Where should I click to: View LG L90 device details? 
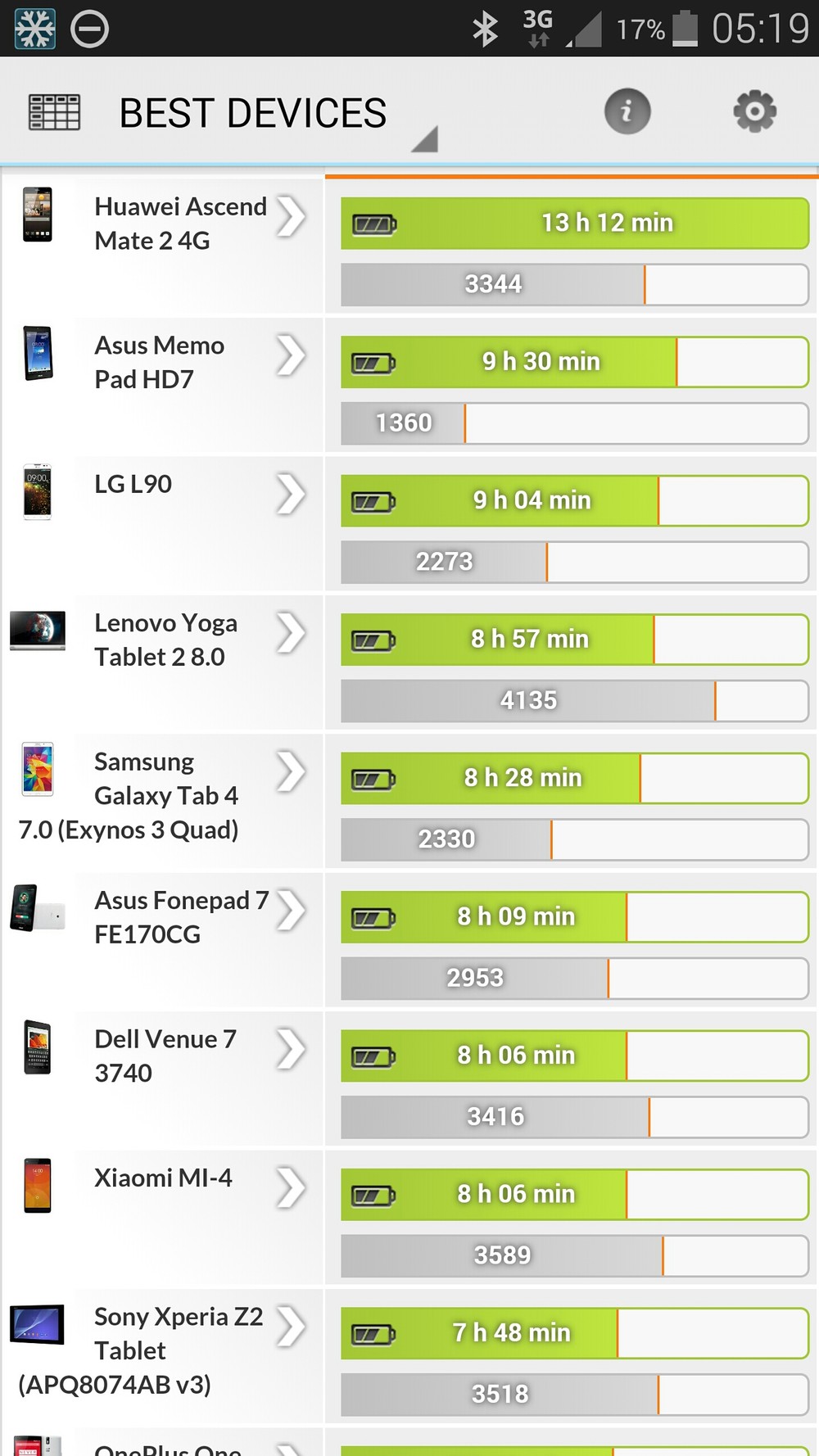click(162, 523)
